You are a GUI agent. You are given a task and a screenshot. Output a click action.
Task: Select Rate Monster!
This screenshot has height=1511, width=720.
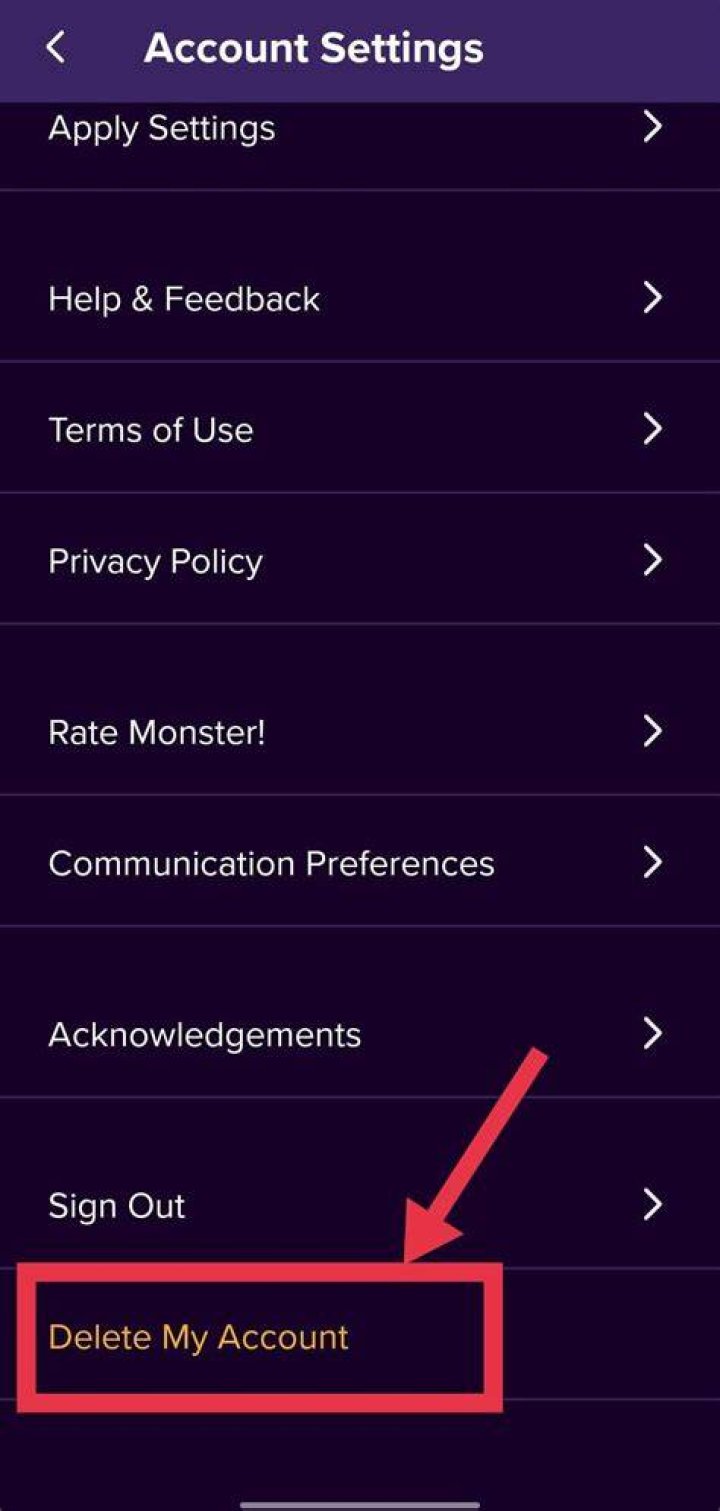360,732
